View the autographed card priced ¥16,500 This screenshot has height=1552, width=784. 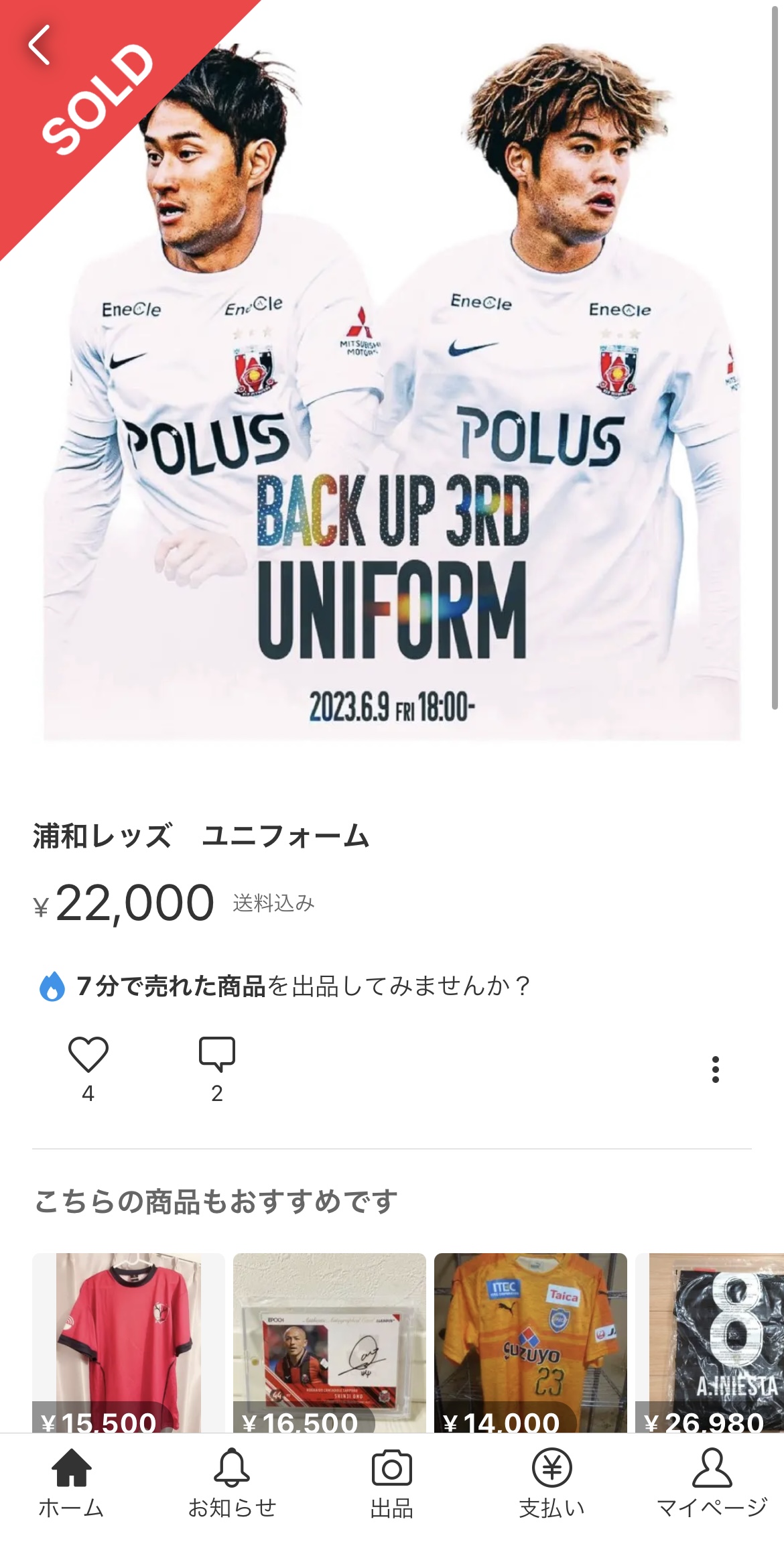click(x=329, y=1343)
